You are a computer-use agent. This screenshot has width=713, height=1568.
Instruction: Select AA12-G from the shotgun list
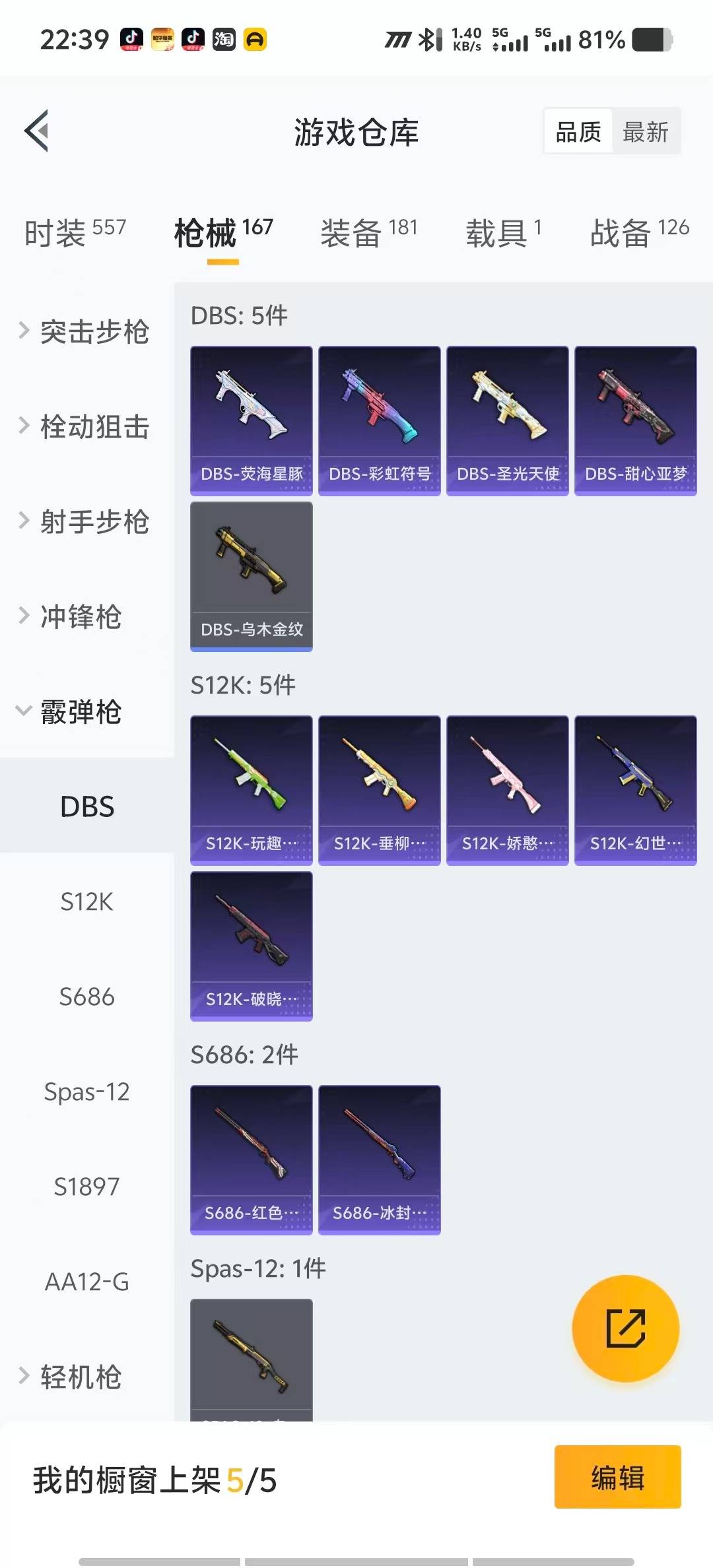[86, 1282]
